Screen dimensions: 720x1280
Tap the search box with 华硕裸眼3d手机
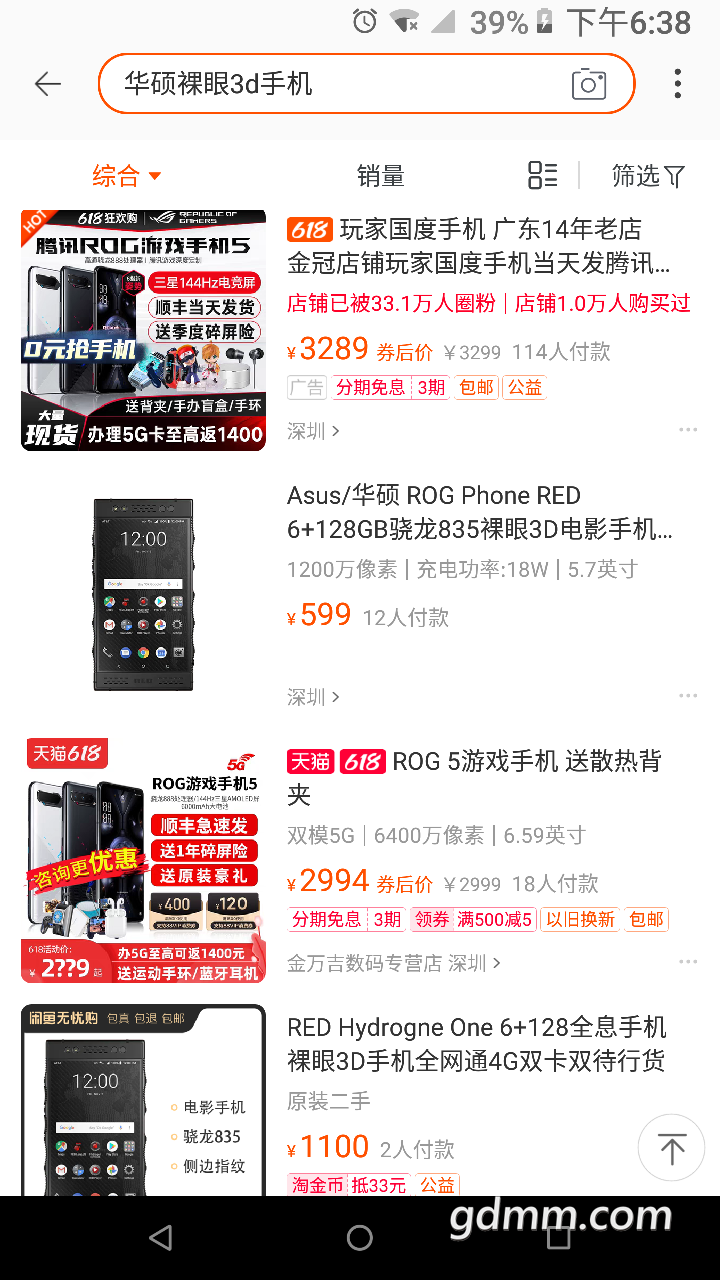330,84
